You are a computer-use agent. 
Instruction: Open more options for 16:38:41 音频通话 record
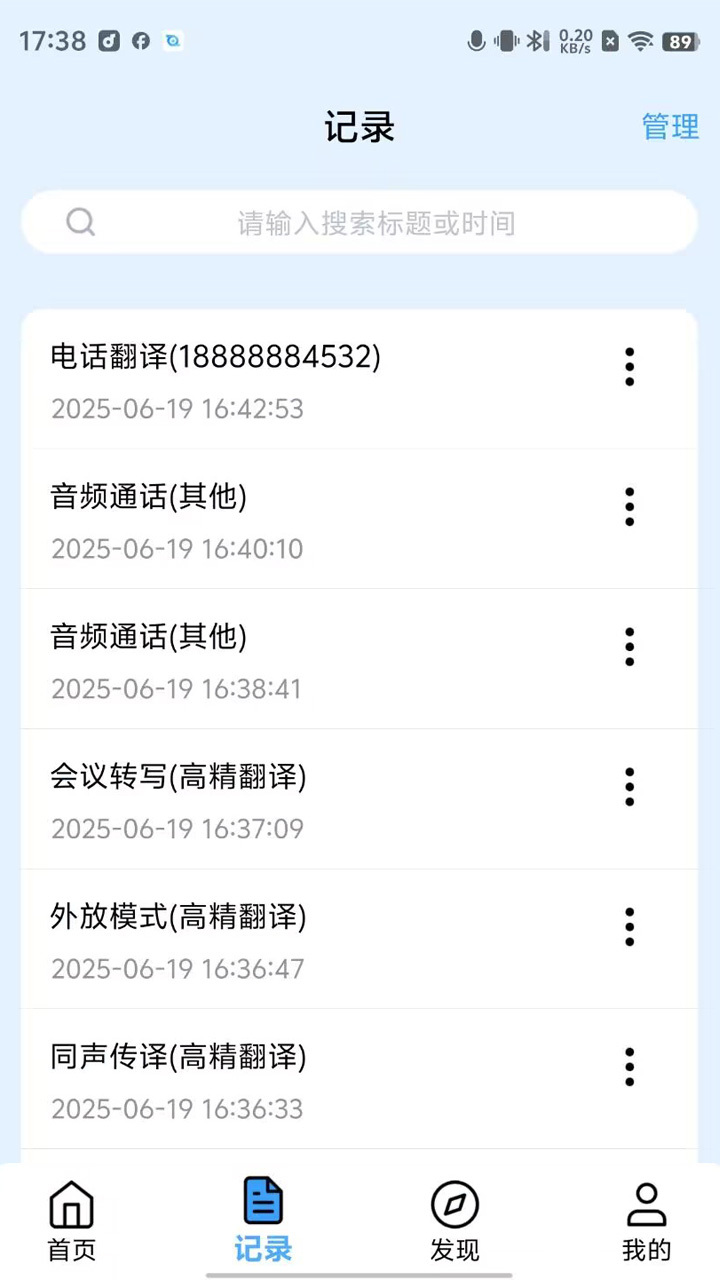629,647
